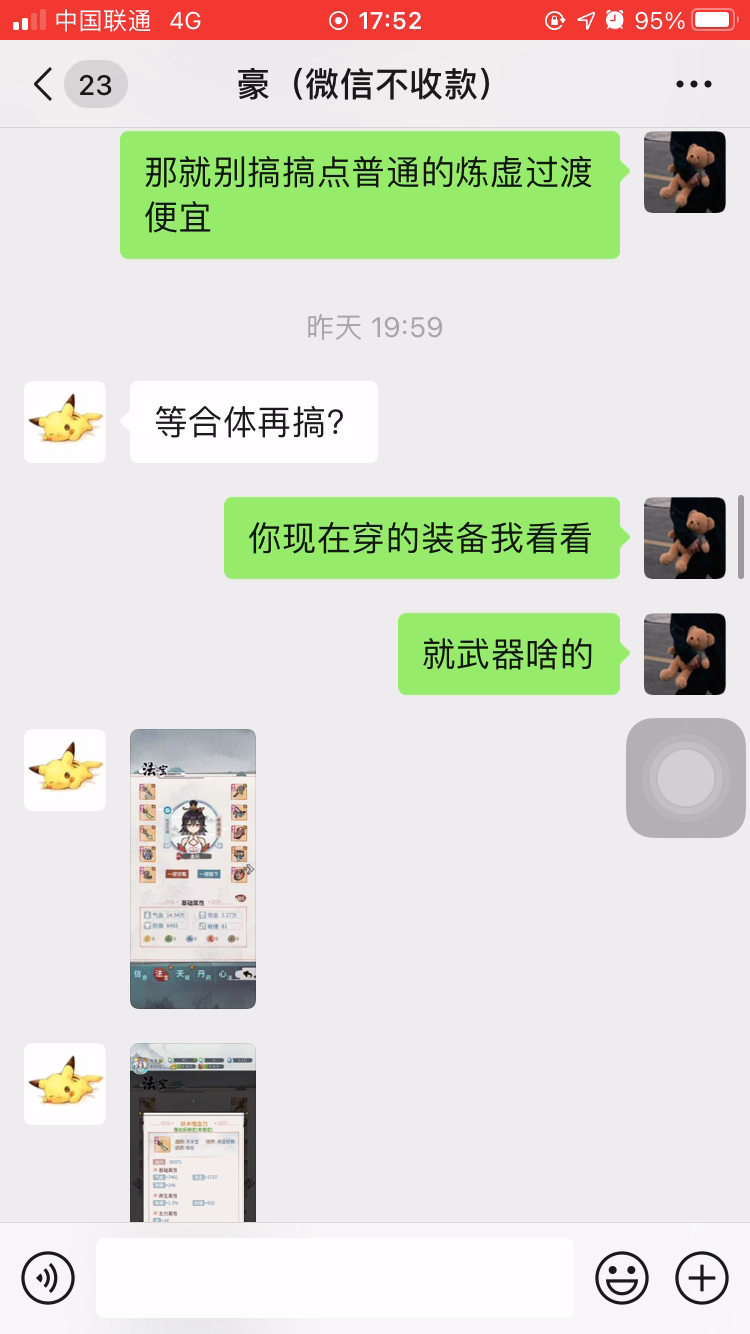Open the emoji sticker panel
The image size is (750, 1334).
tap(622, 1277)
